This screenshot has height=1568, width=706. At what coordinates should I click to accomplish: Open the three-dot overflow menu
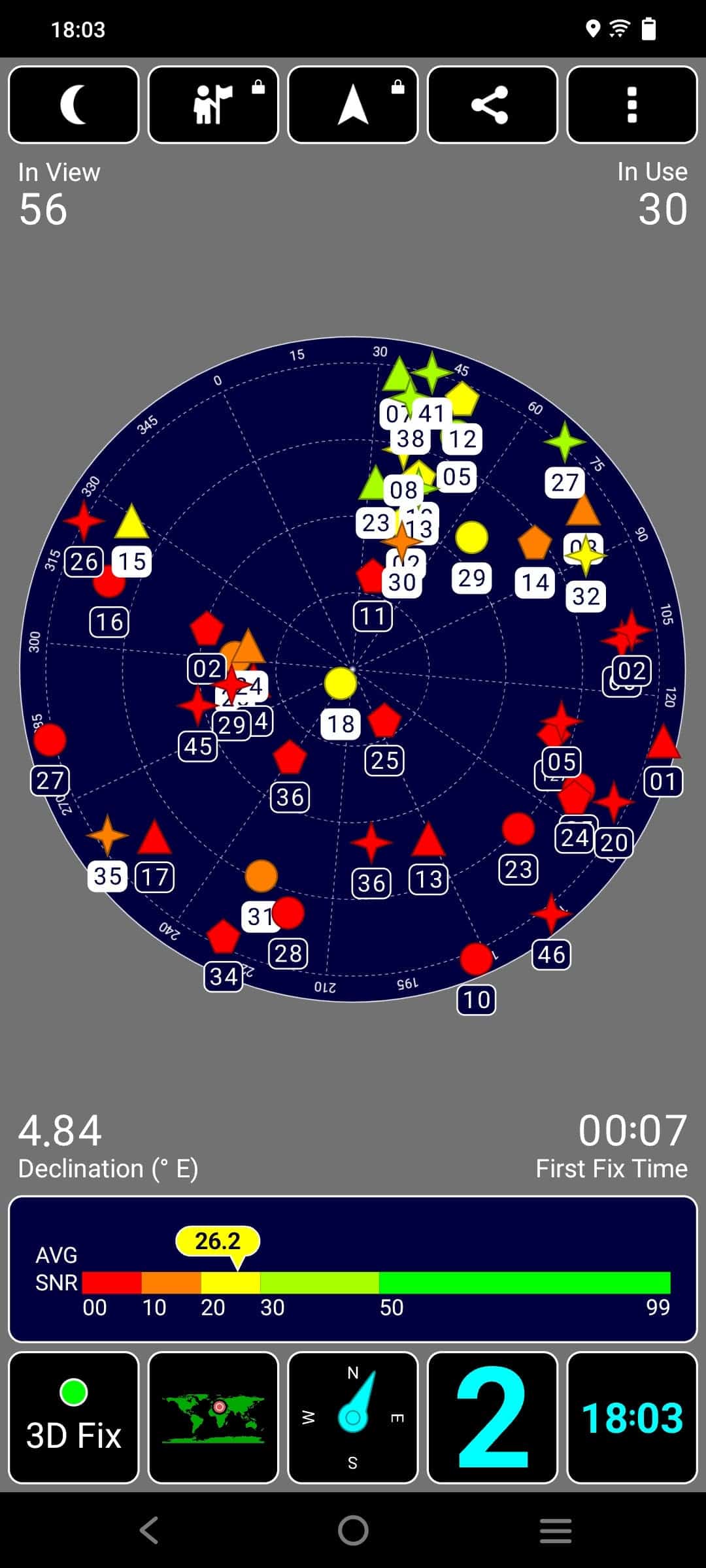click(632, 105)
